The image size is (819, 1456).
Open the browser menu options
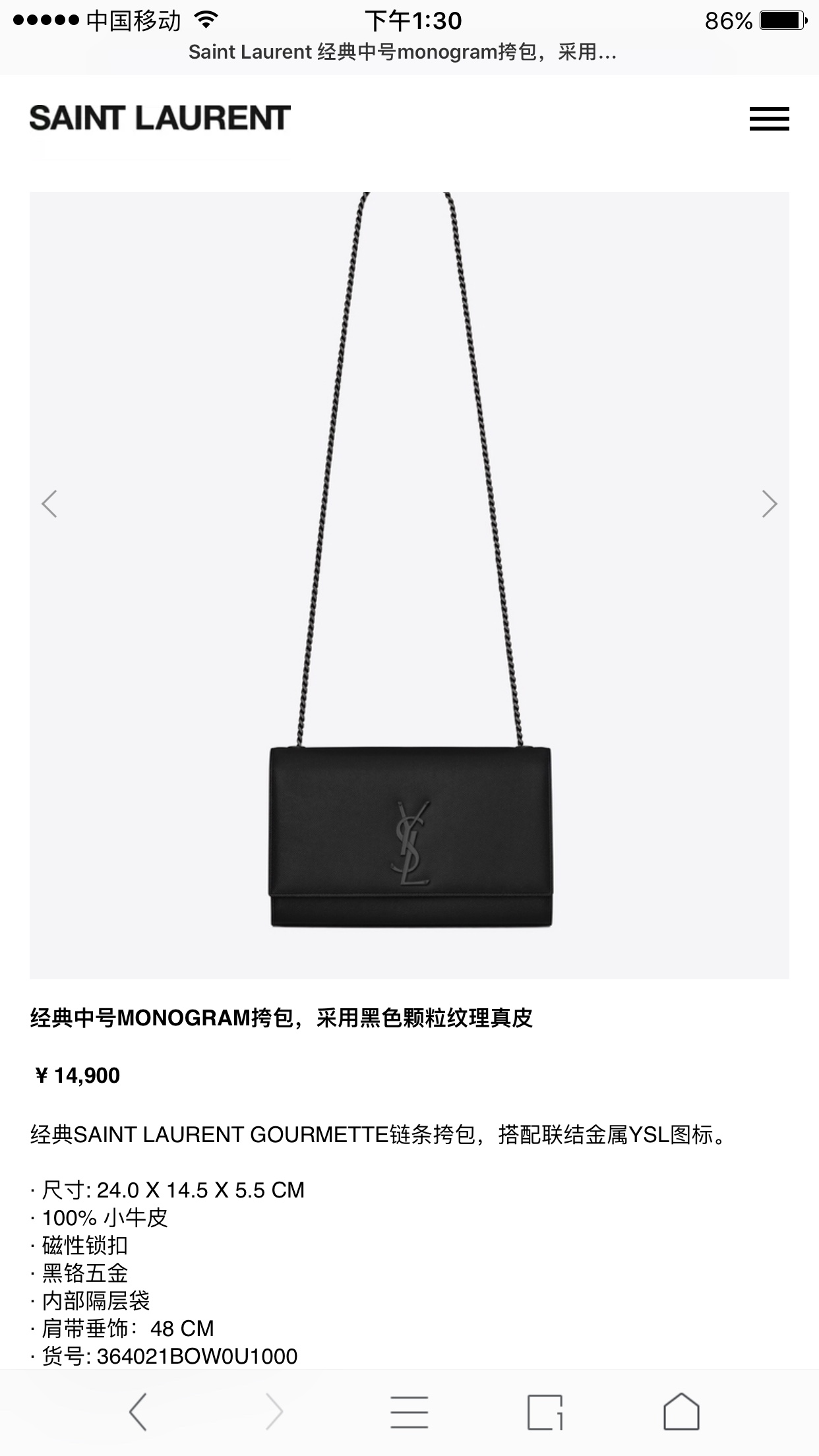pos(409,1412)
